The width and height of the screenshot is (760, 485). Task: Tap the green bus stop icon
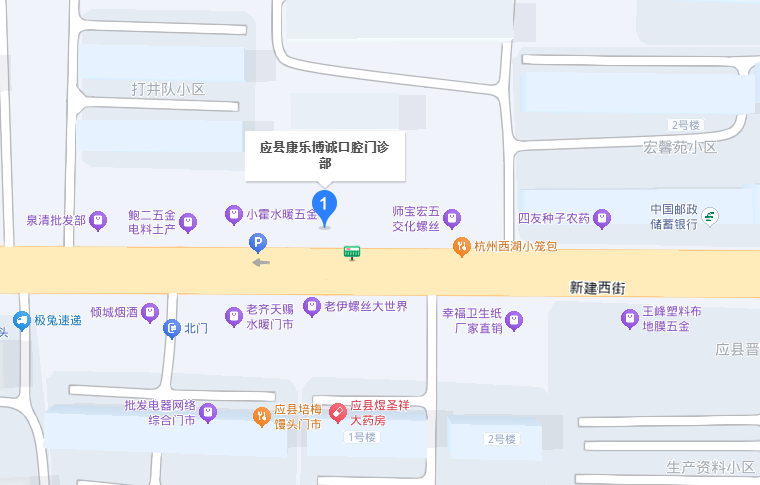coord(351,253)
